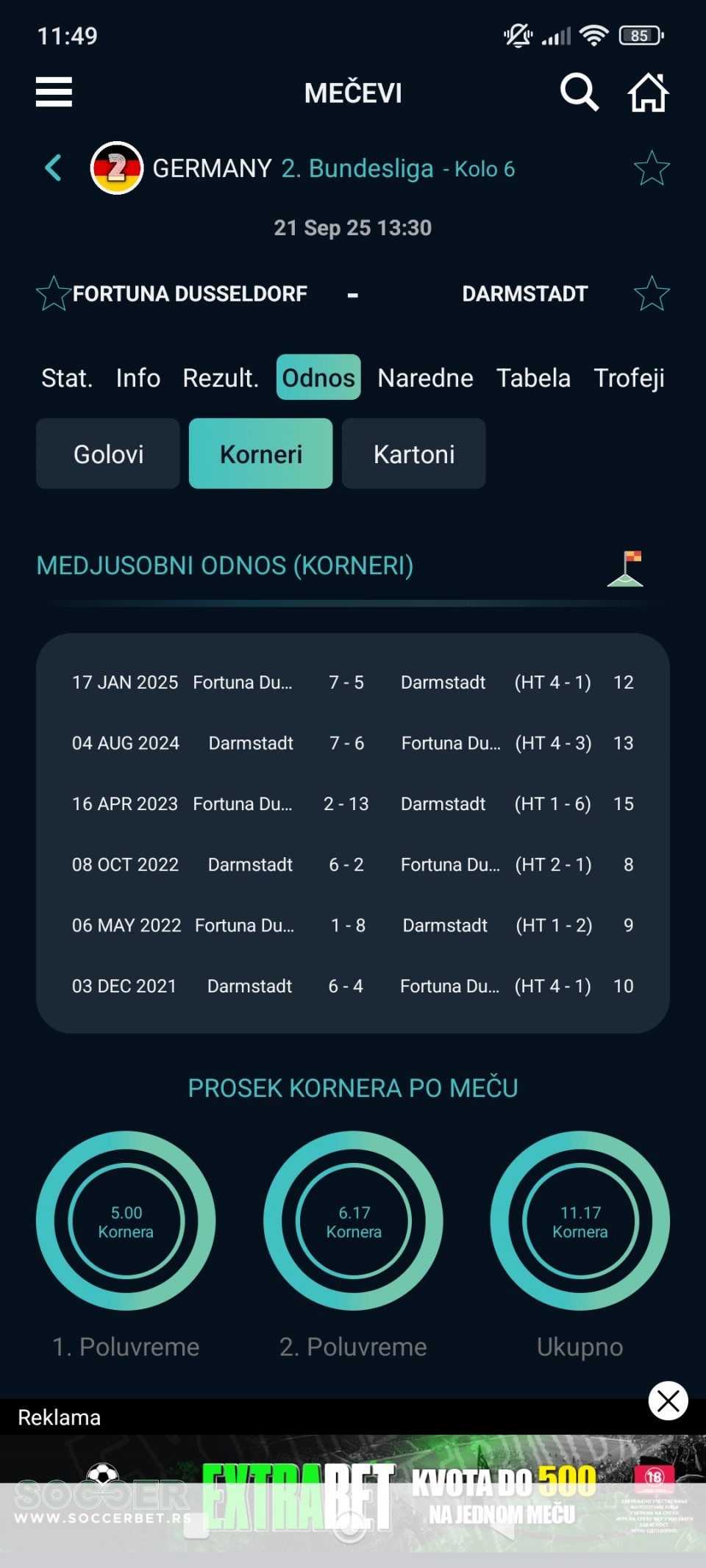The image size is (706, 1568).
Task: Dismiss the Reklama ad banner
Action: pyautogui.click(x=668, y=1400)
